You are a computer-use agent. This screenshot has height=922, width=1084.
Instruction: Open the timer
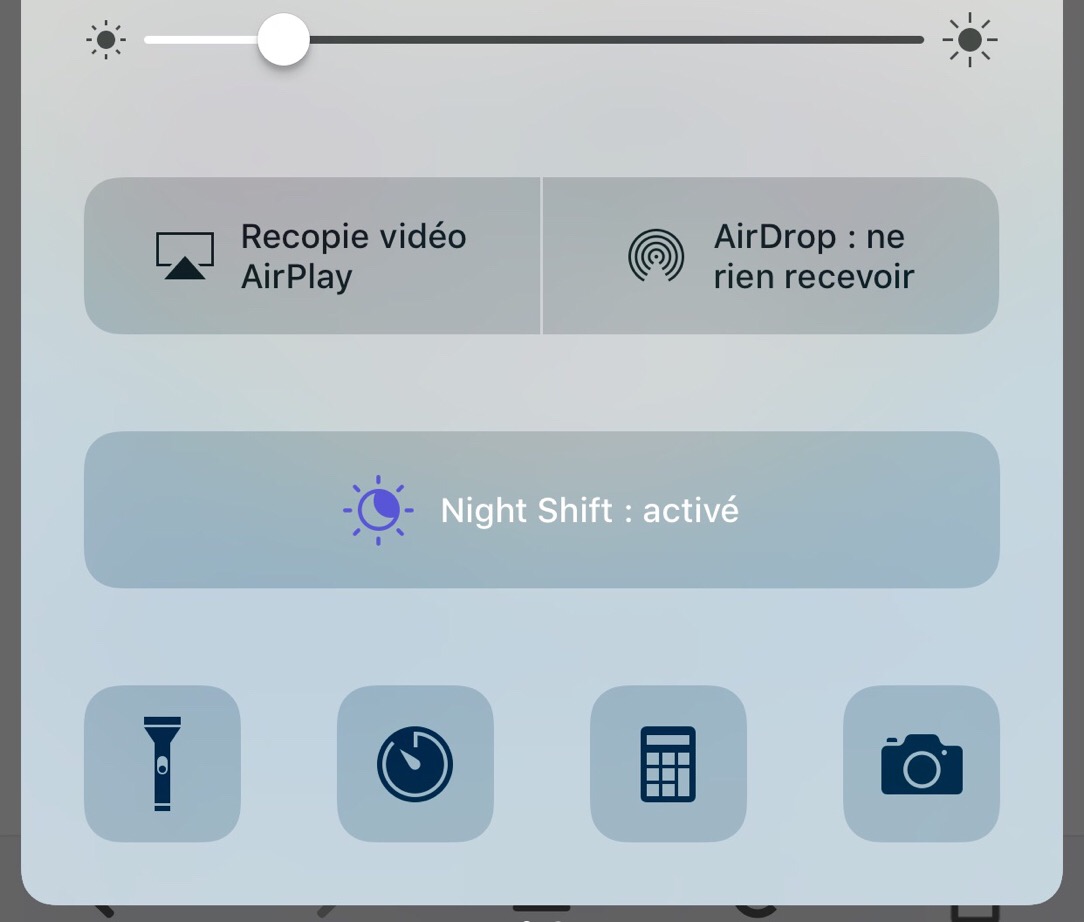pyautogui.click(x=415, y=764)
